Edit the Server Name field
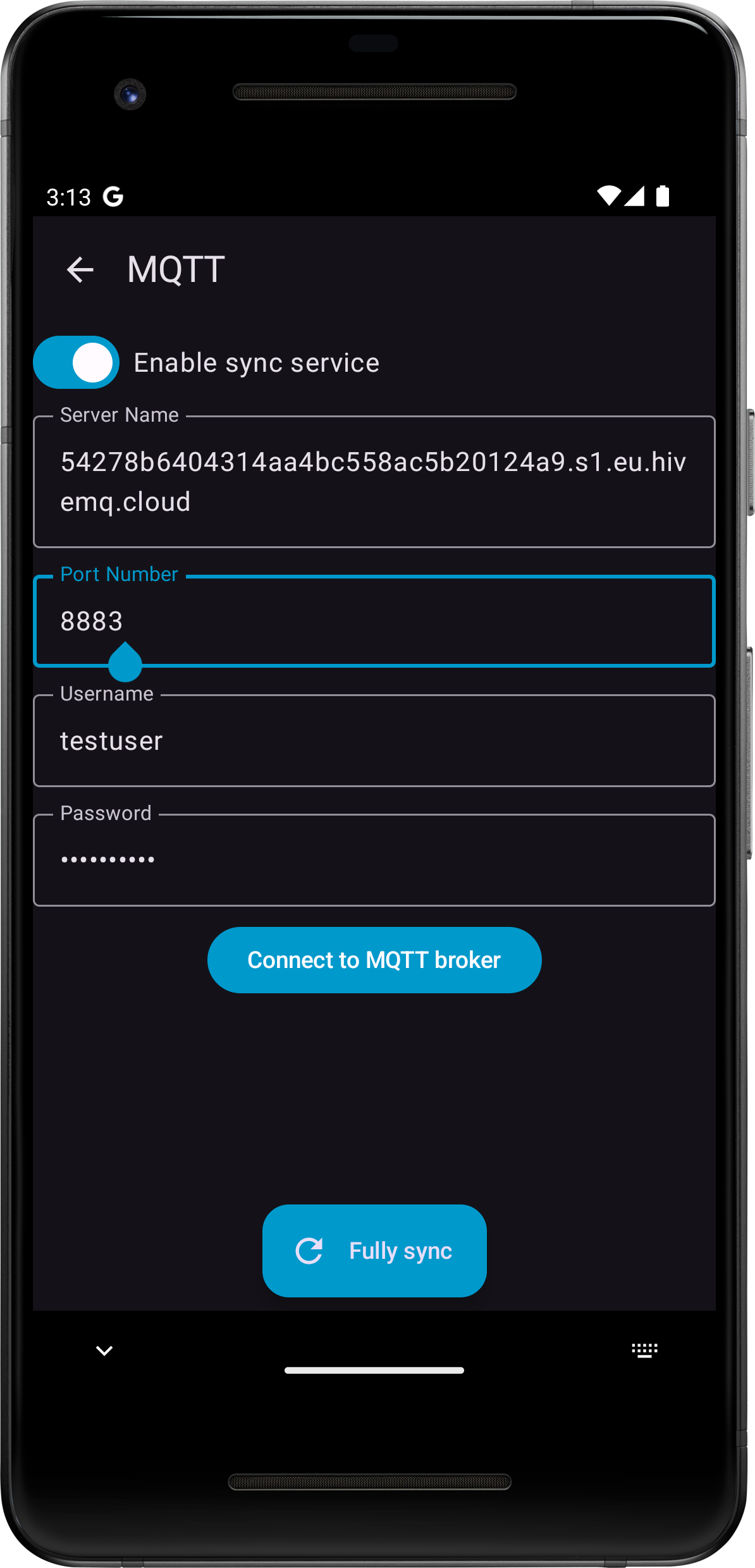This screenshot has height=1568, width=755. click(x=373, y=482)
